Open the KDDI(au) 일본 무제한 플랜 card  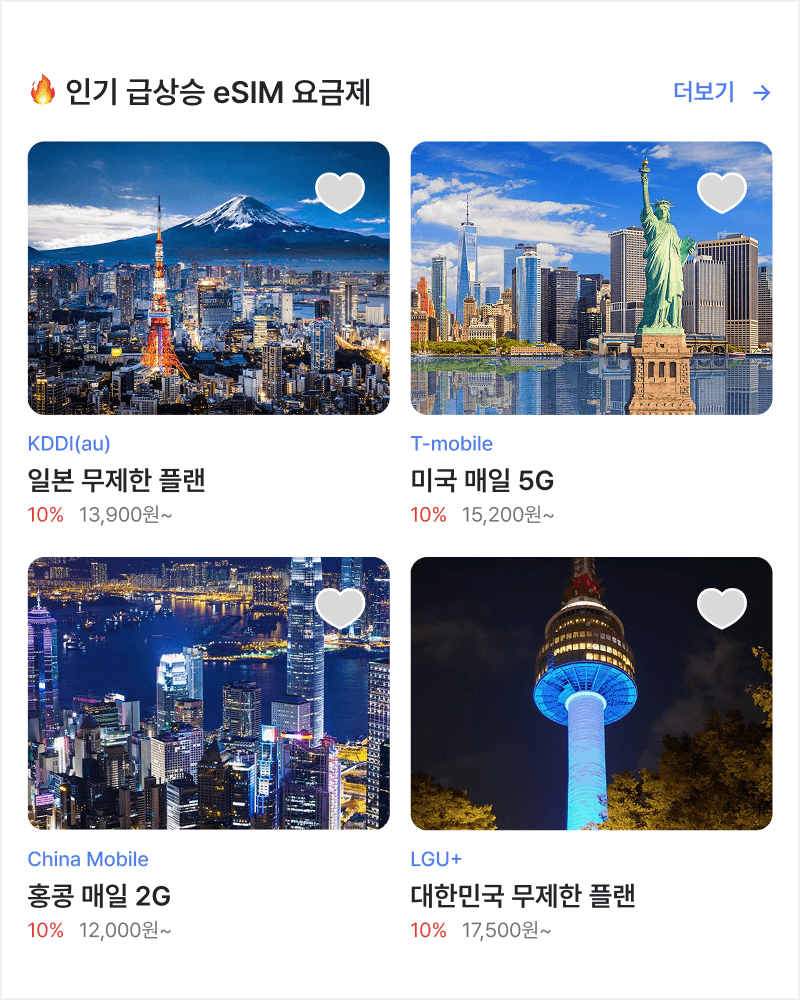pyautogui.click(x=209, y=334)
